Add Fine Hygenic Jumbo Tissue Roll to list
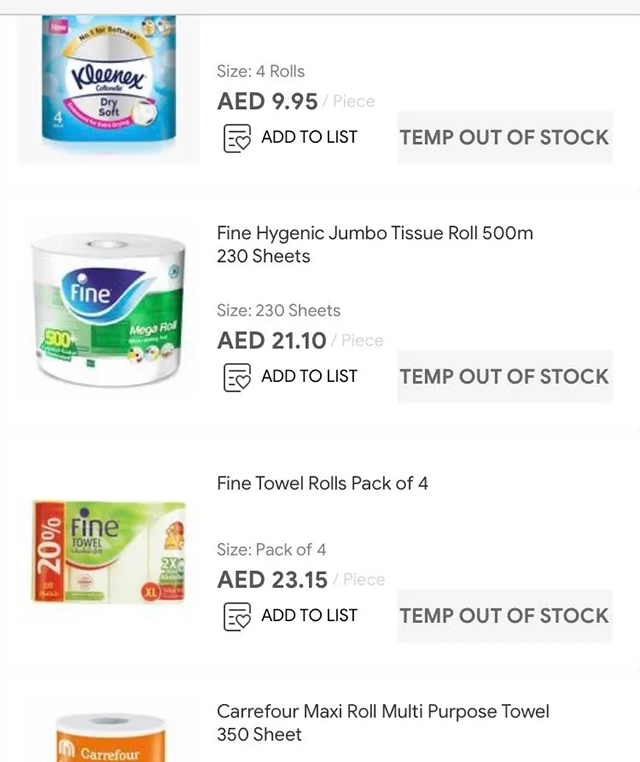 (290, 377)
